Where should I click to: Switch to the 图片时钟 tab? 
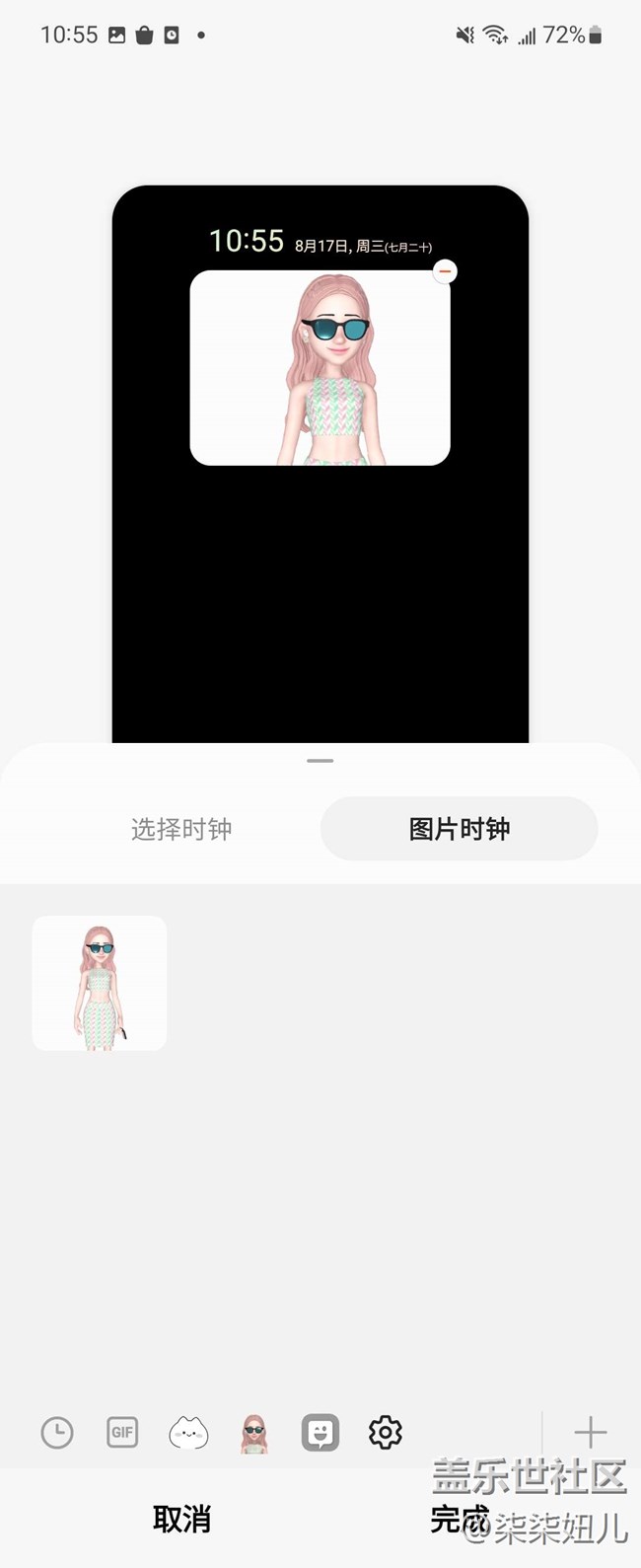click(x=460, y=829)
